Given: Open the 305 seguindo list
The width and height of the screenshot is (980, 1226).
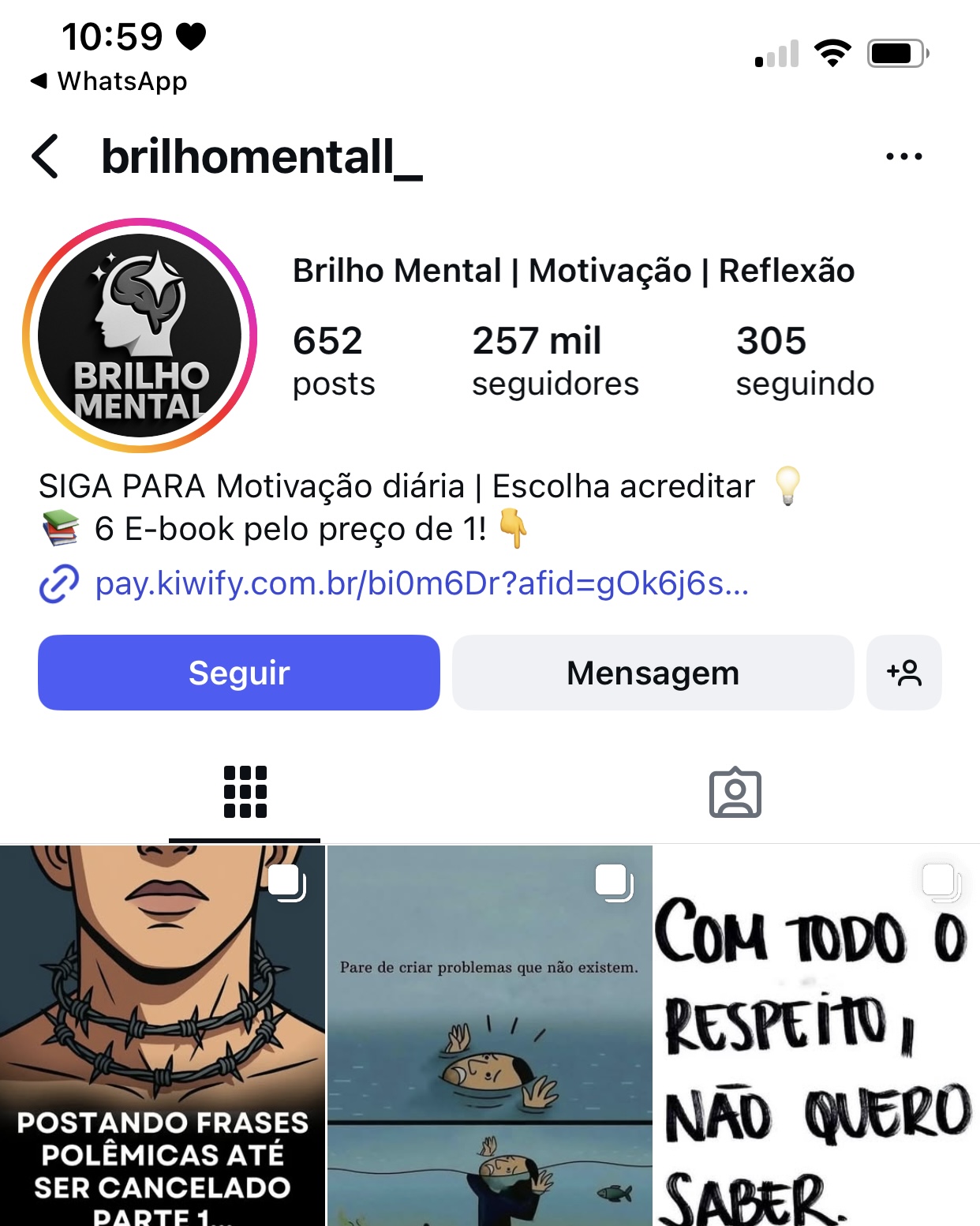Looking at the screenshot, I should 804,361.
